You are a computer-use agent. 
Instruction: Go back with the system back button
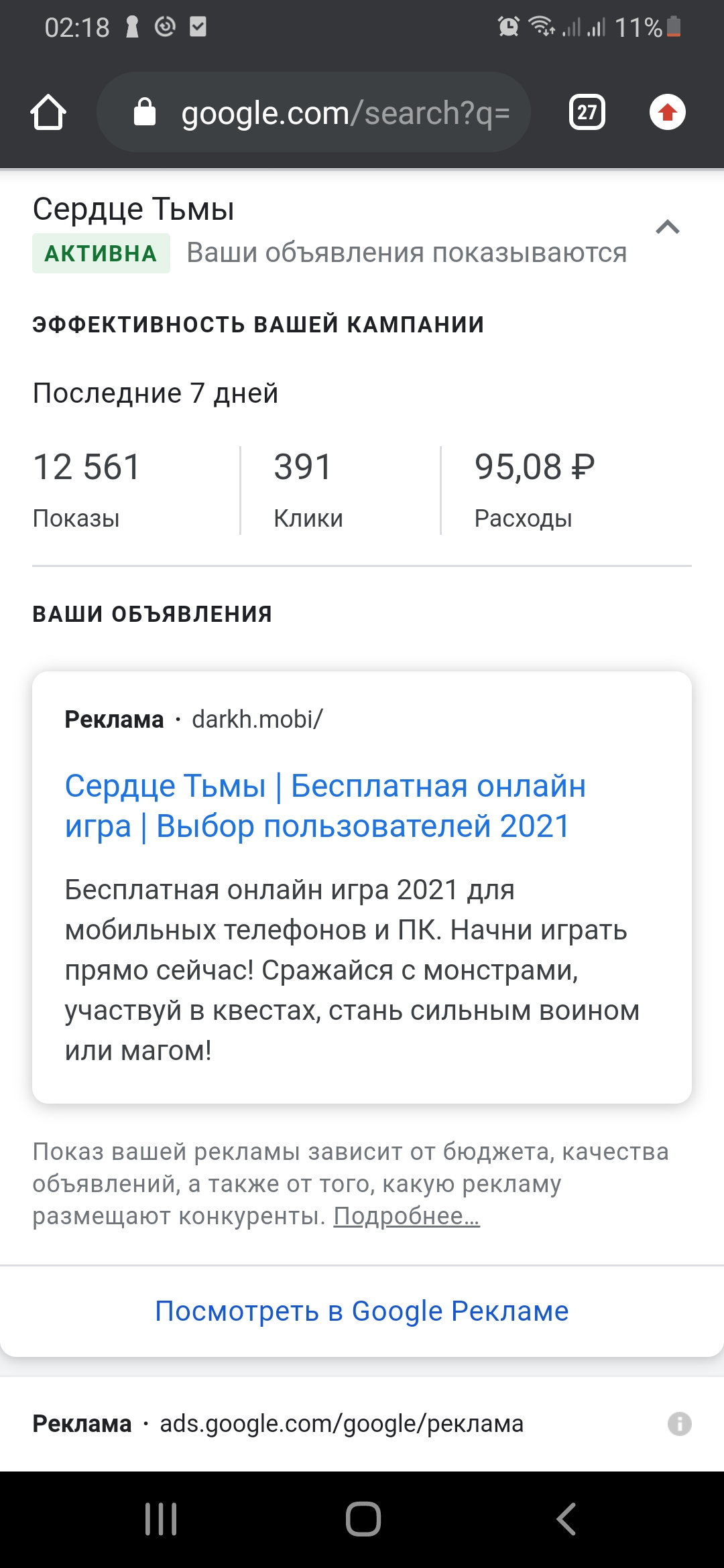[x=566, y=1518]
